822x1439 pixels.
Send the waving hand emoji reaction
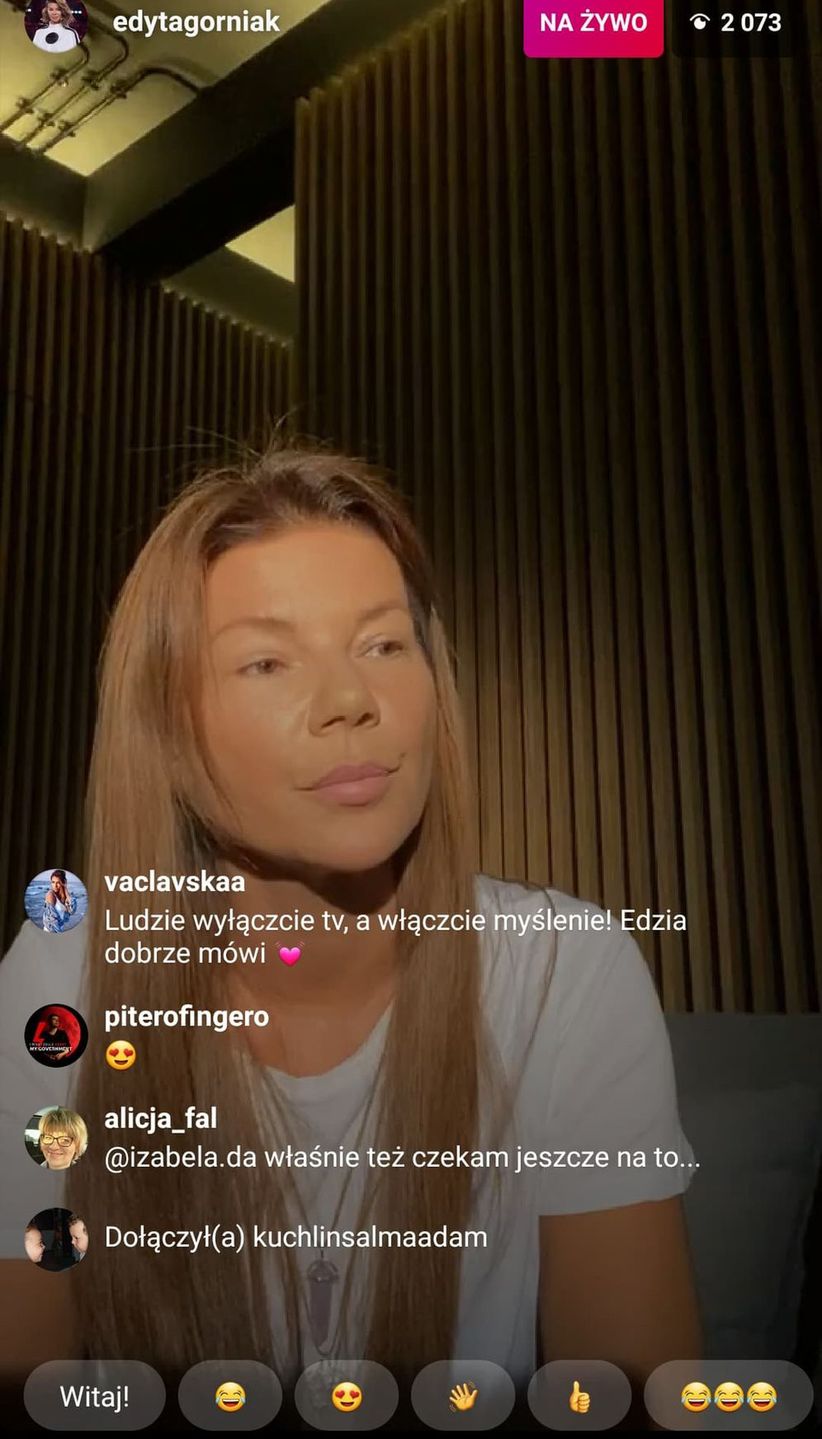[x=463, y=1396]
